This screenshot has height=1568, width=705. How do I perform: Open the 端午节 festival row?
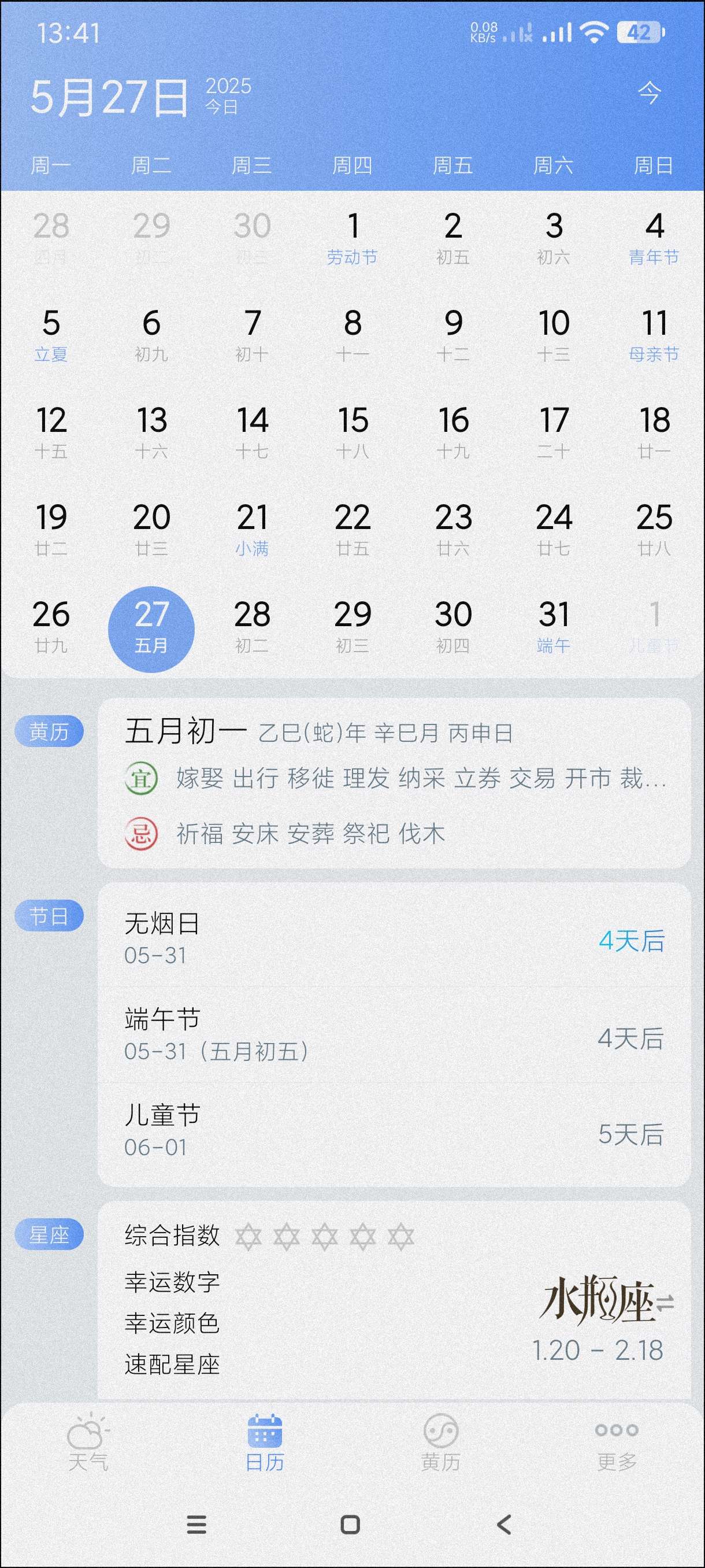394,1034
